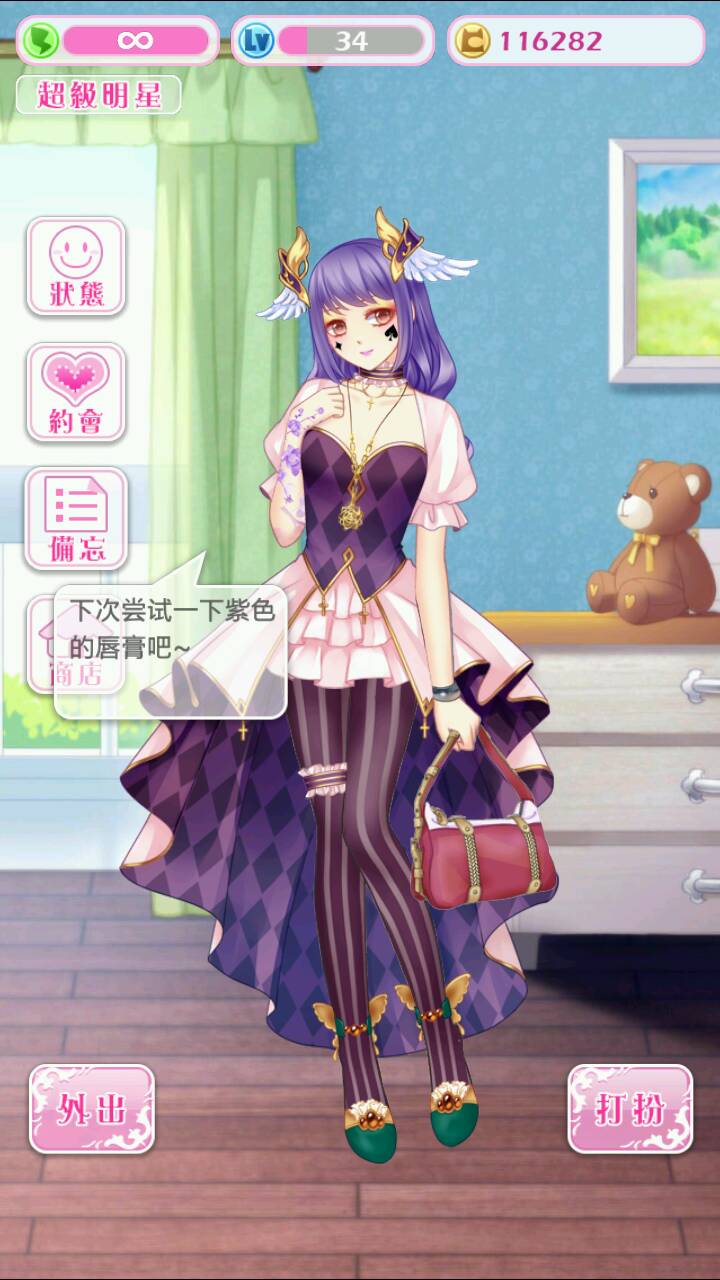Open the 約會 dating button
720x1280 pixels.
pyautogui.click(x=76, y=392)
